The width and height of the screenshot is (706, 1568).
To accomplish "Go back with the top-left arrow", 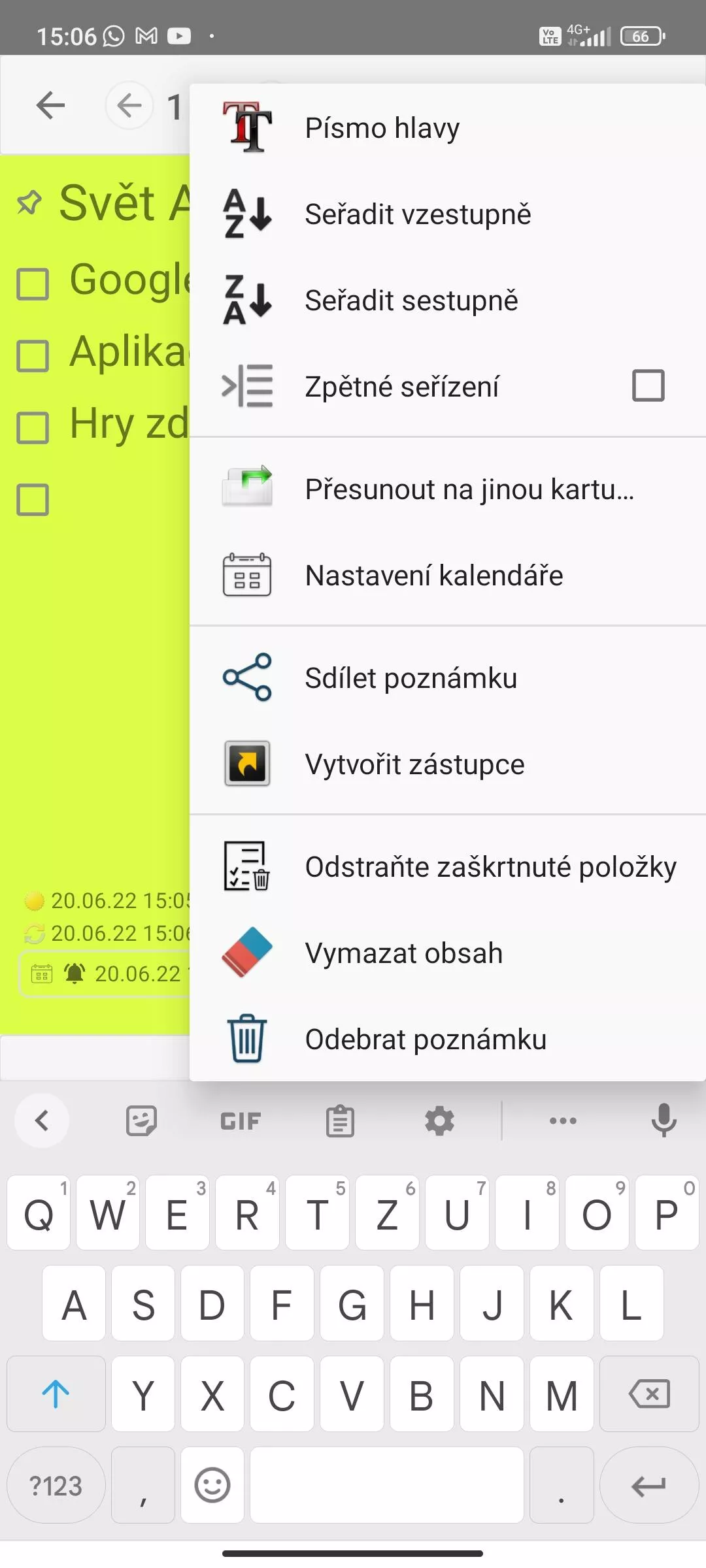I will (x=50, y=105).
